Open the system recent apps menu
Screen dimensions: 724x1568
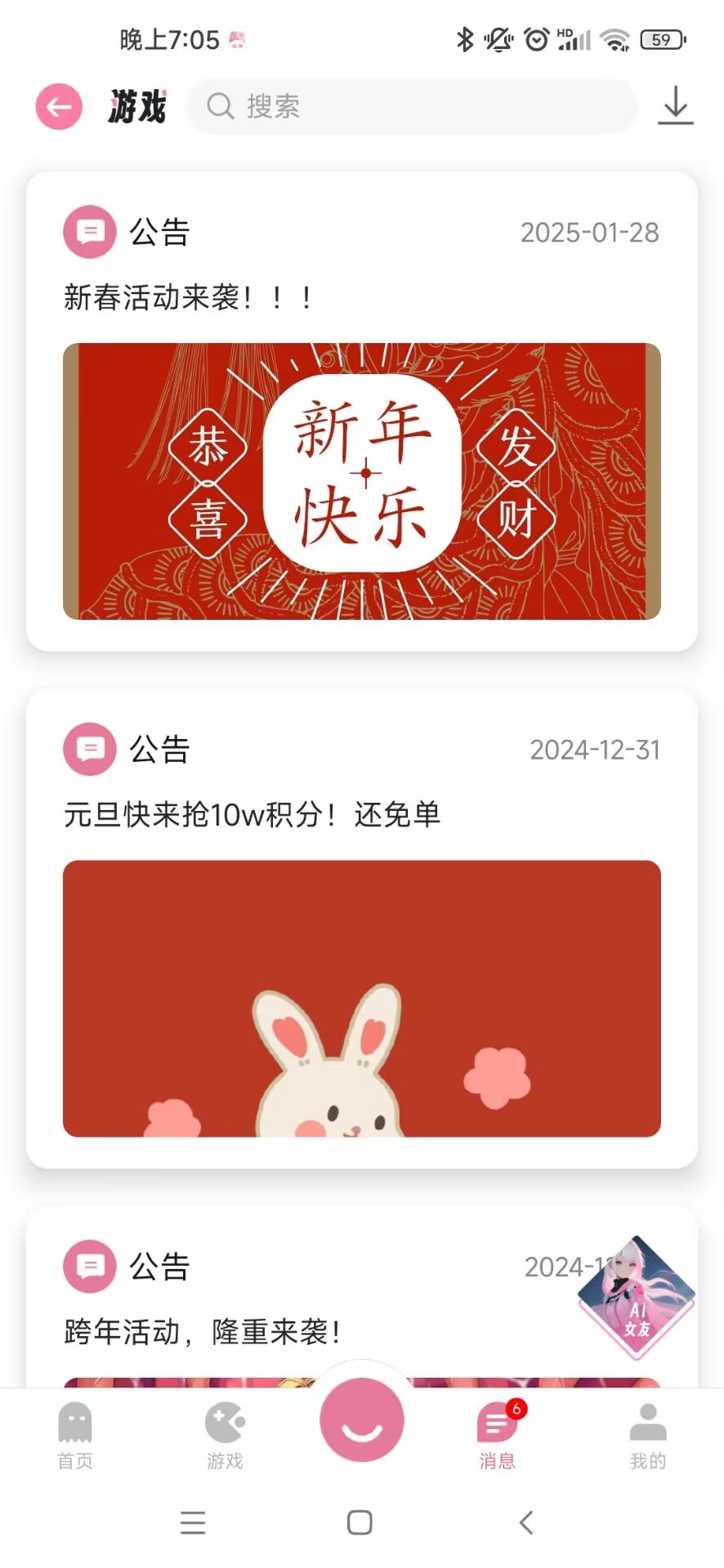pyautogui.click(x=193, y=1522)
